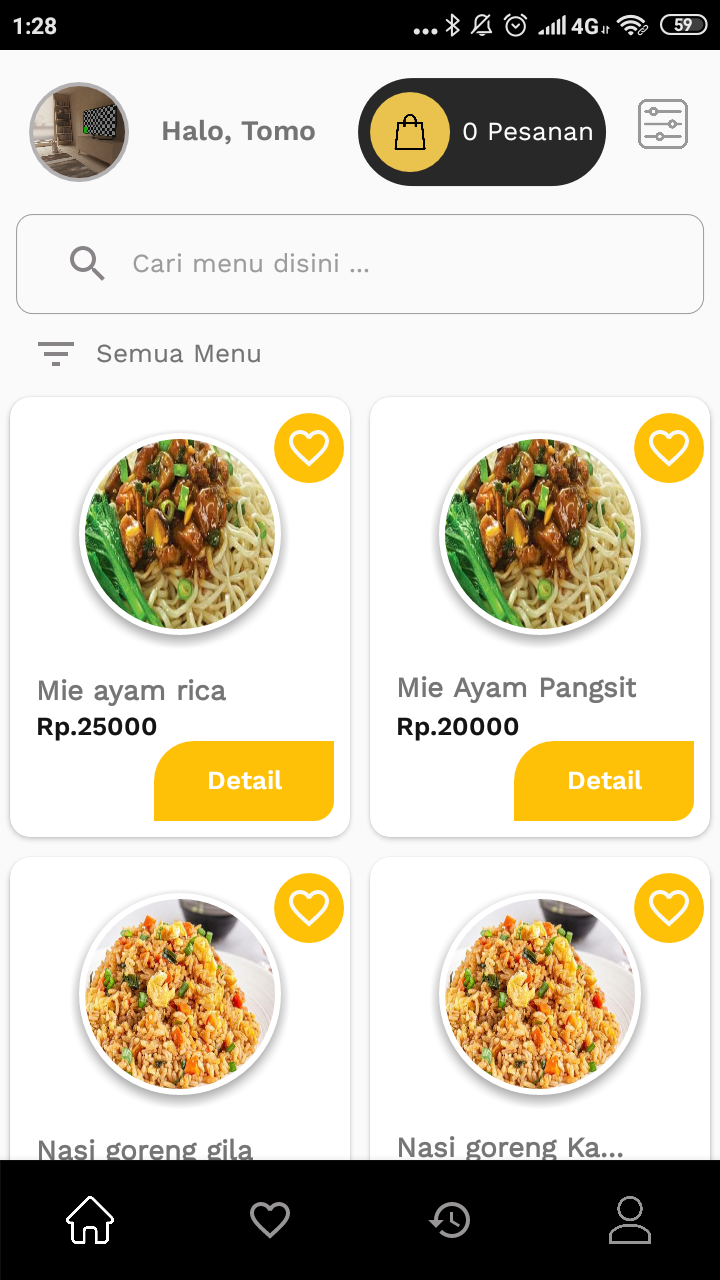The image size is (720, 1280).
Task: Favorite the Nasi goreng gila dish
Action: pyautogui.click(x=309, y=907)
